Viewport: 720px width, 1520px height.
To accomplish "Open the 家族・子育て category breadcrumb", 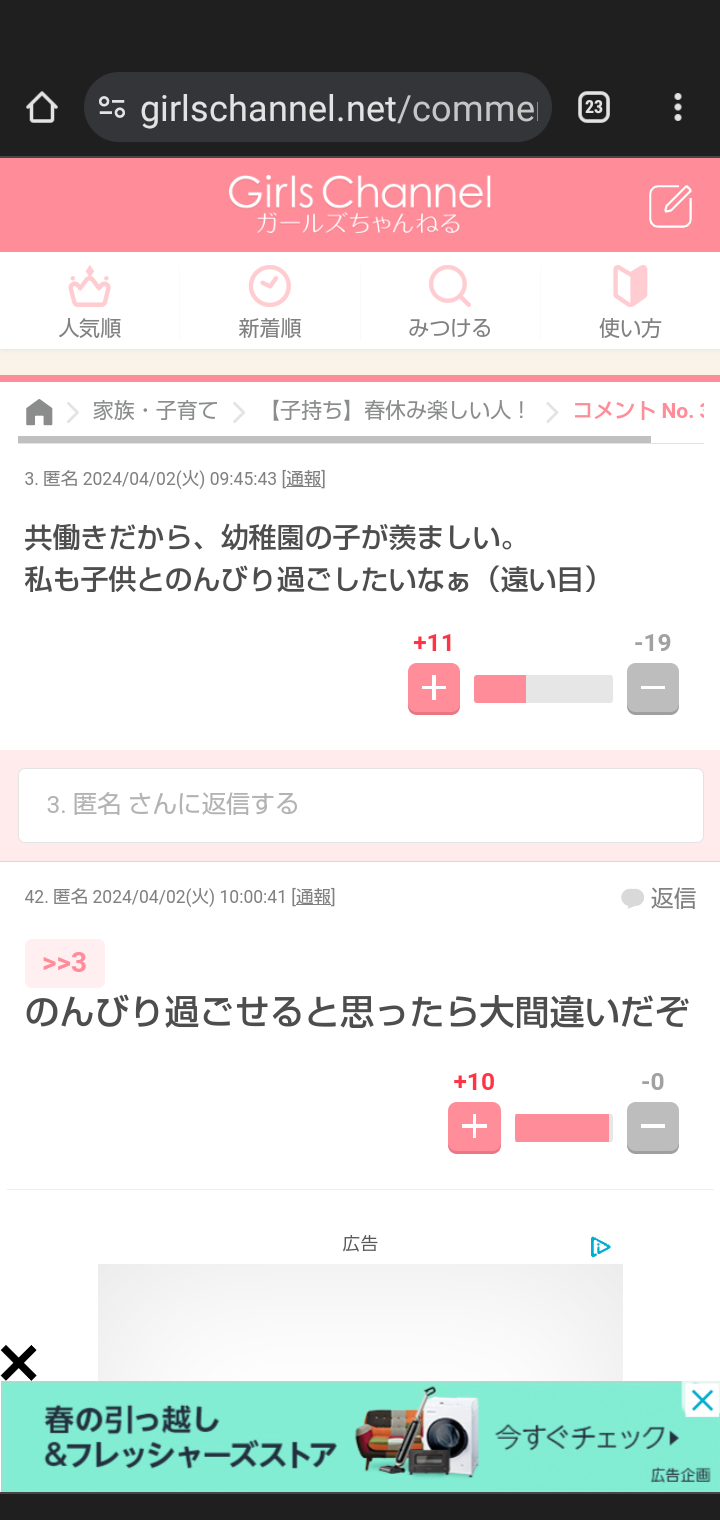I will tap(155, 411).
